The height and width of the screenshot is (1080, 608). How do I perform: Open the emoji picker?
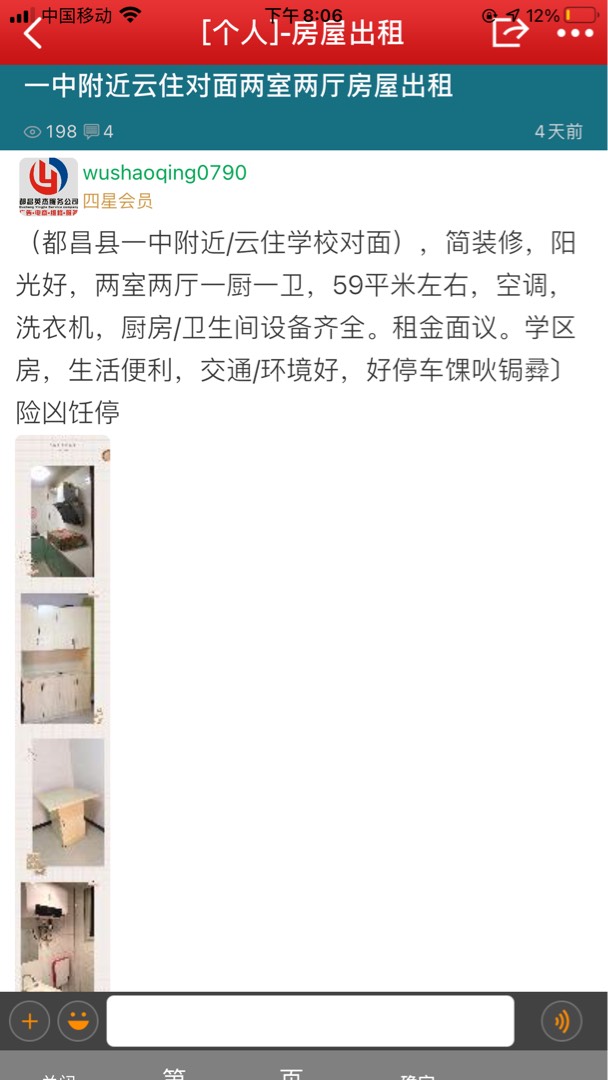click(78, 1021)
